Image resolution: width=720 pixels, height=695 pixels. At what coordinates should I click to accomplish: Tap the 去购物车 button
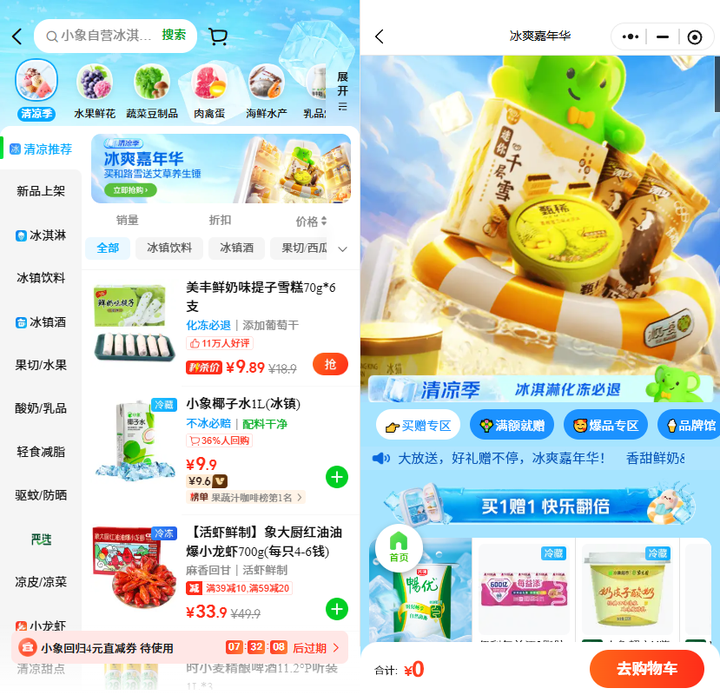coord(646,669)
